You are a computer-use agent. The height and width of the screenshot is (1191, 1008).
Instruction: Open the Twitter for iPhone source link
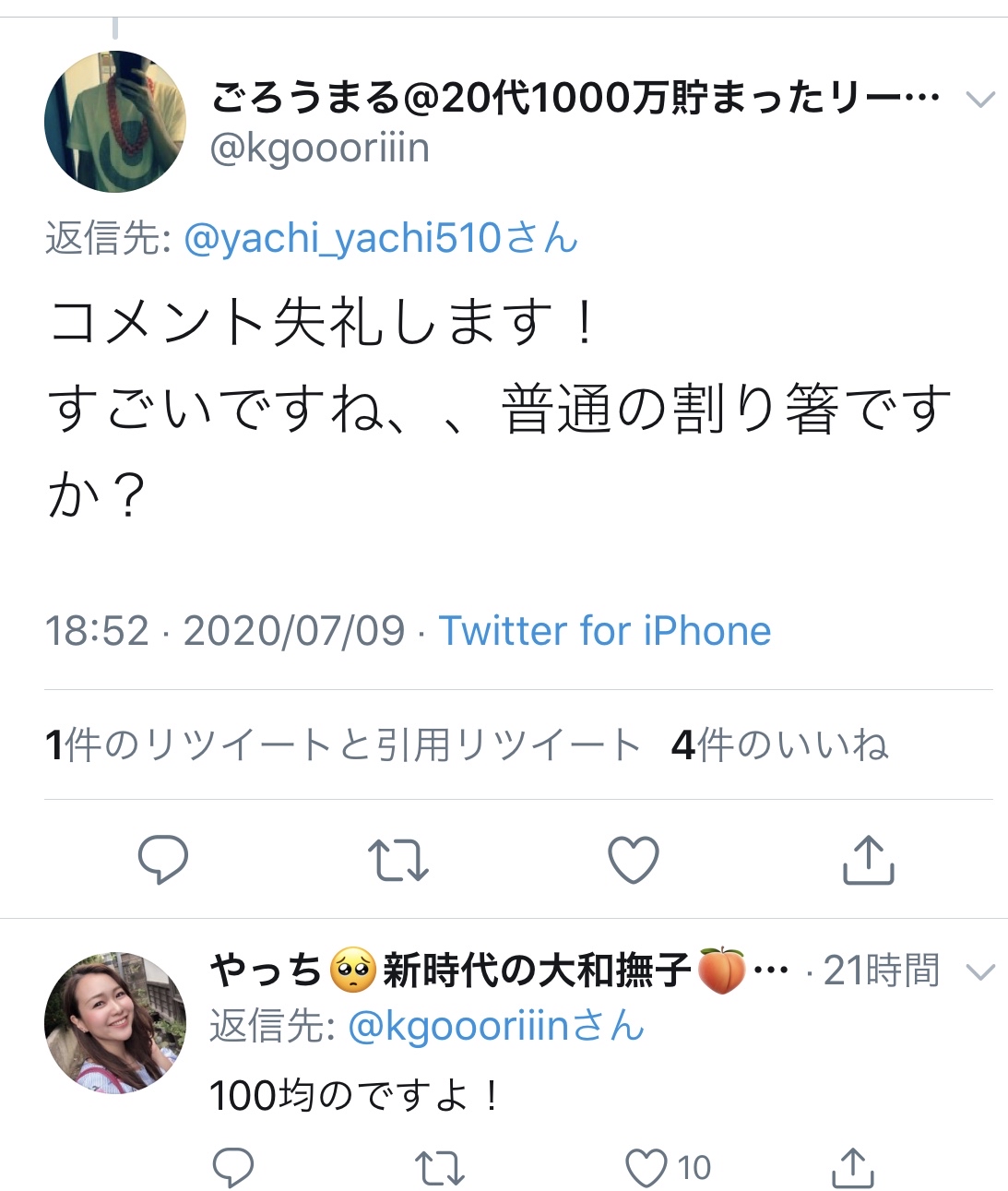pos(605,631)
